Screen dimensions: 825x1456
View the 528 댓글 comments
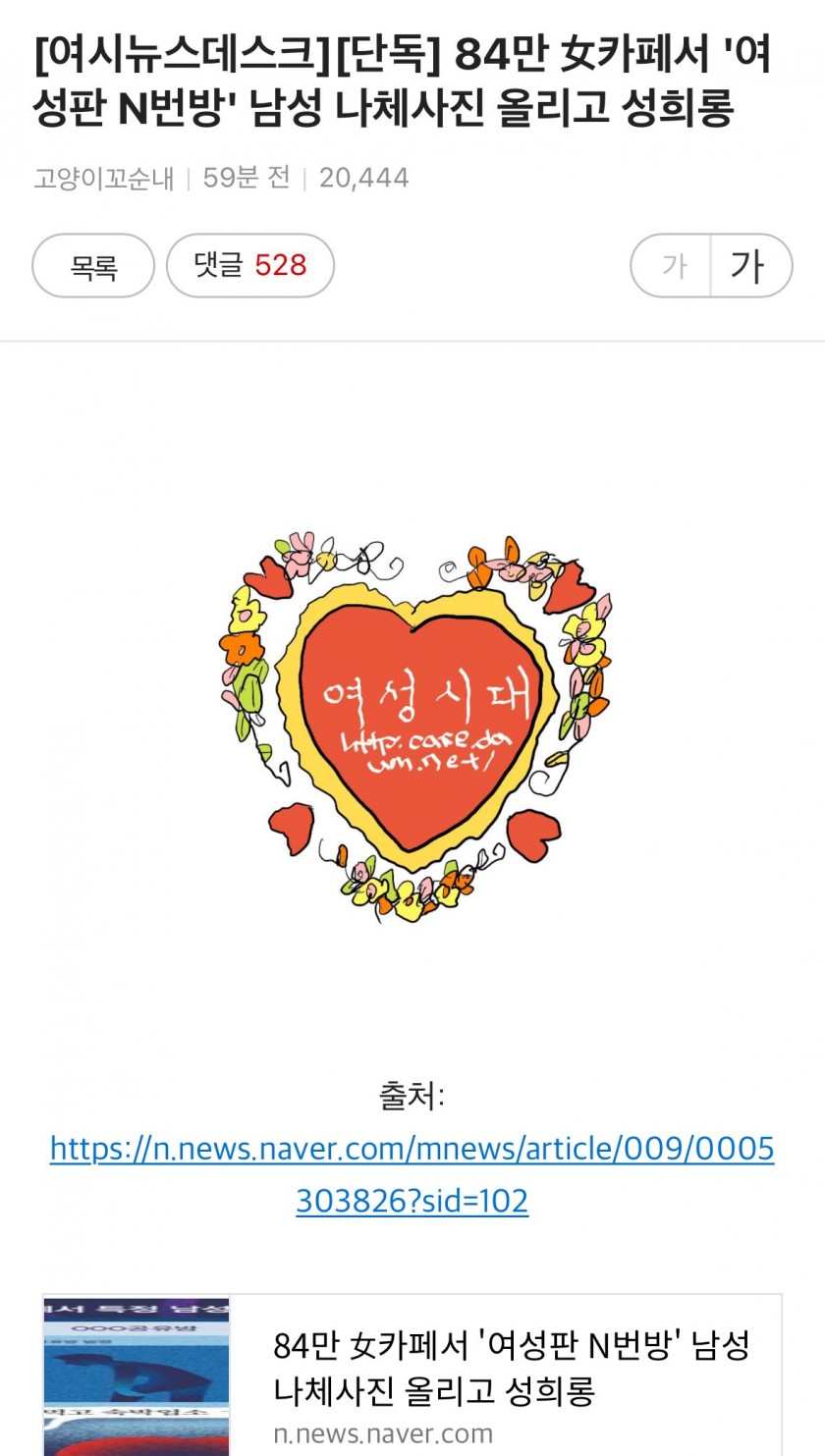click(249, 265)
